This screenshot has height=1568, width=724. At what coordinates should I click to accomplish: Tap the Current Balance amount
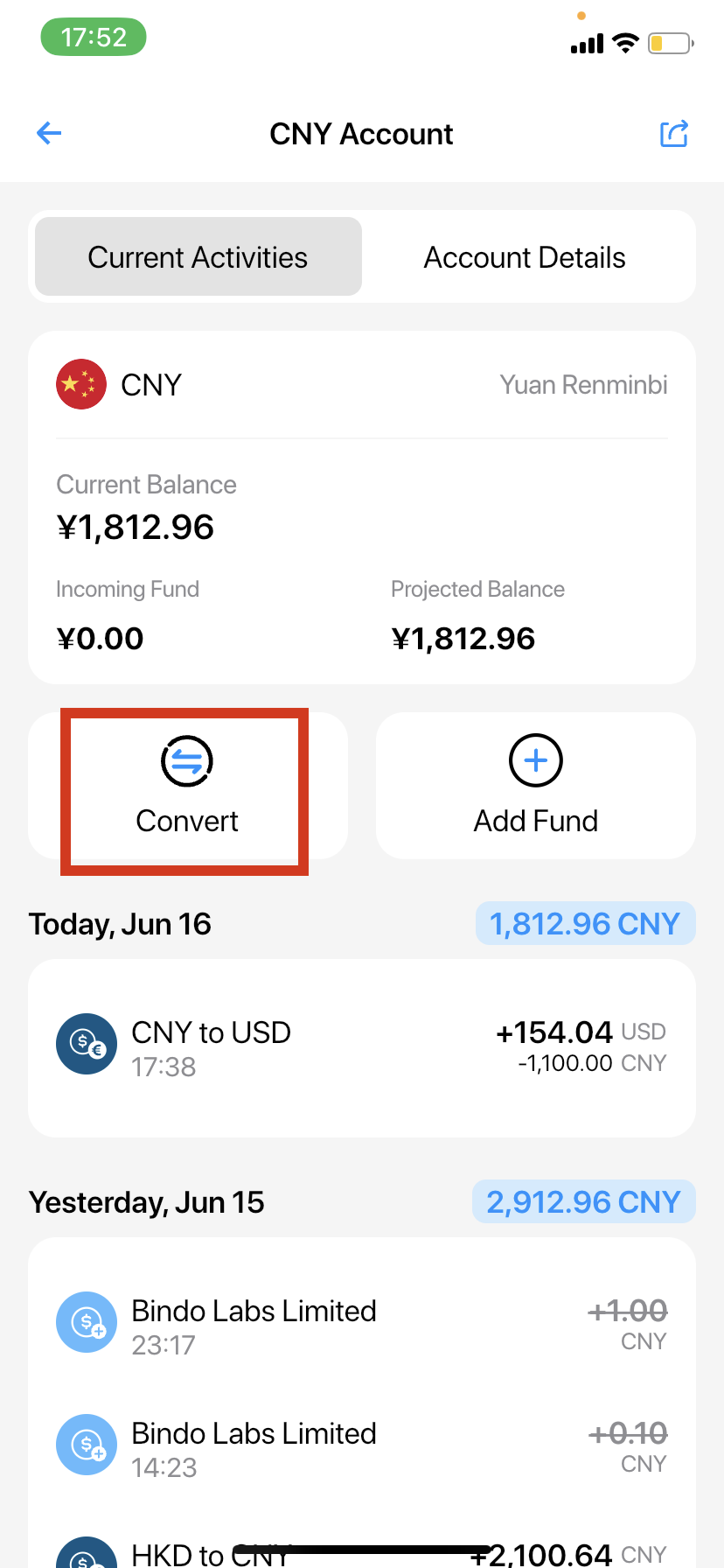point(136,526)
